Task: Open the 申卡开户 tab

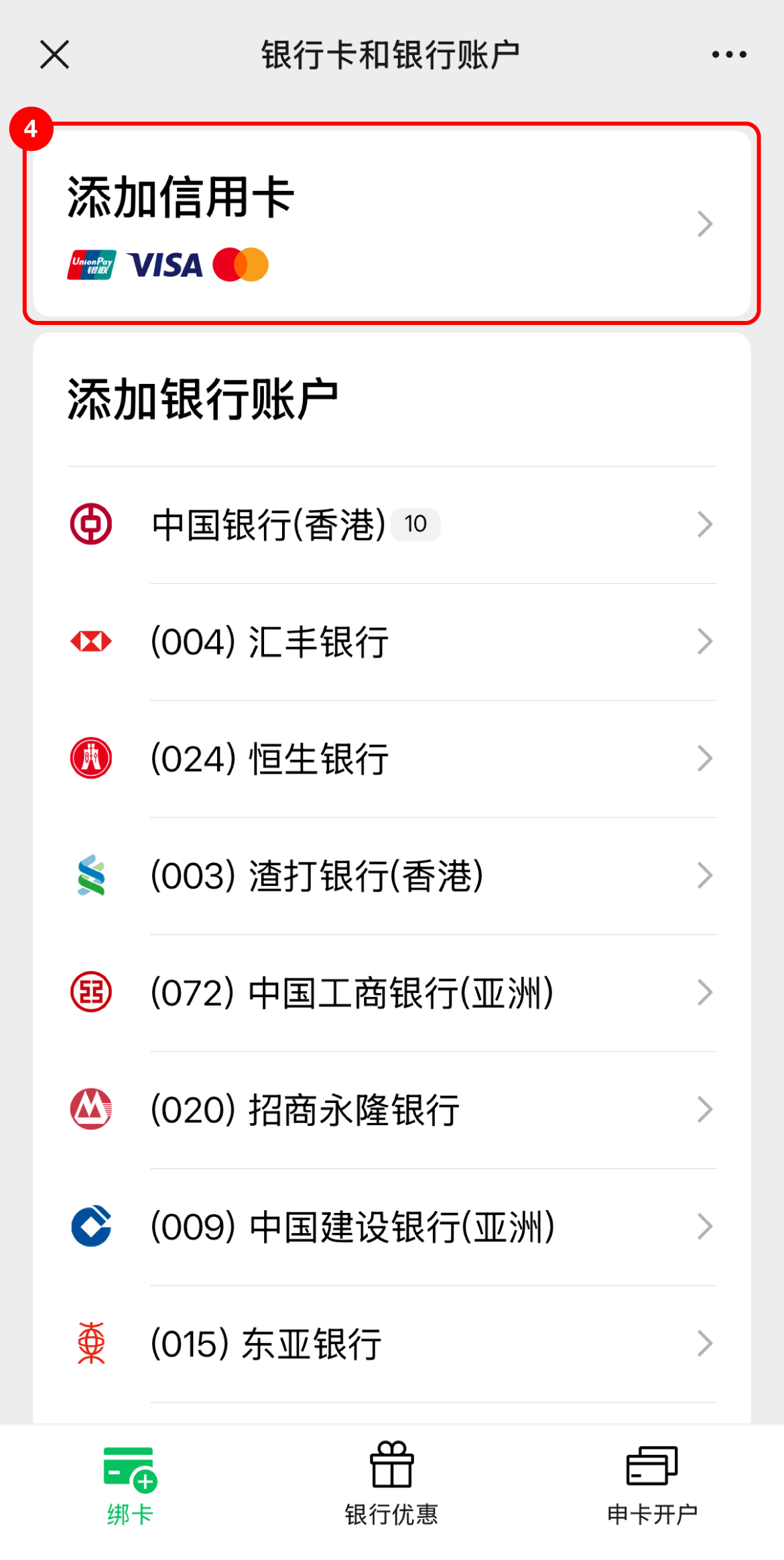Action: pos(652,1484)
